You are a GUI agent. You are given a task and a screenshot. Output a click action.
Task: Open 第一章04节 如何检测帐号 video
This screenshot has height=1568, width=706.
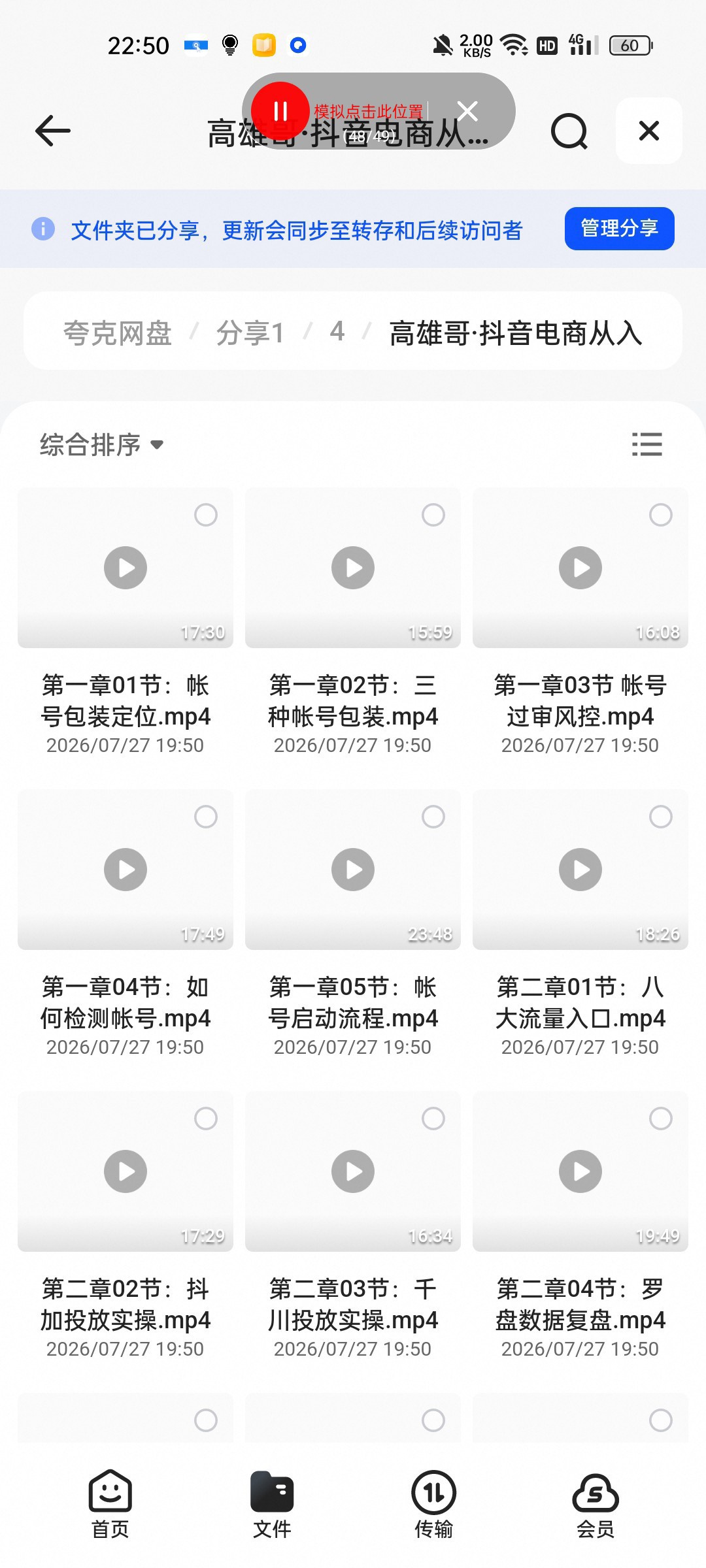click(x=126, y=870)
